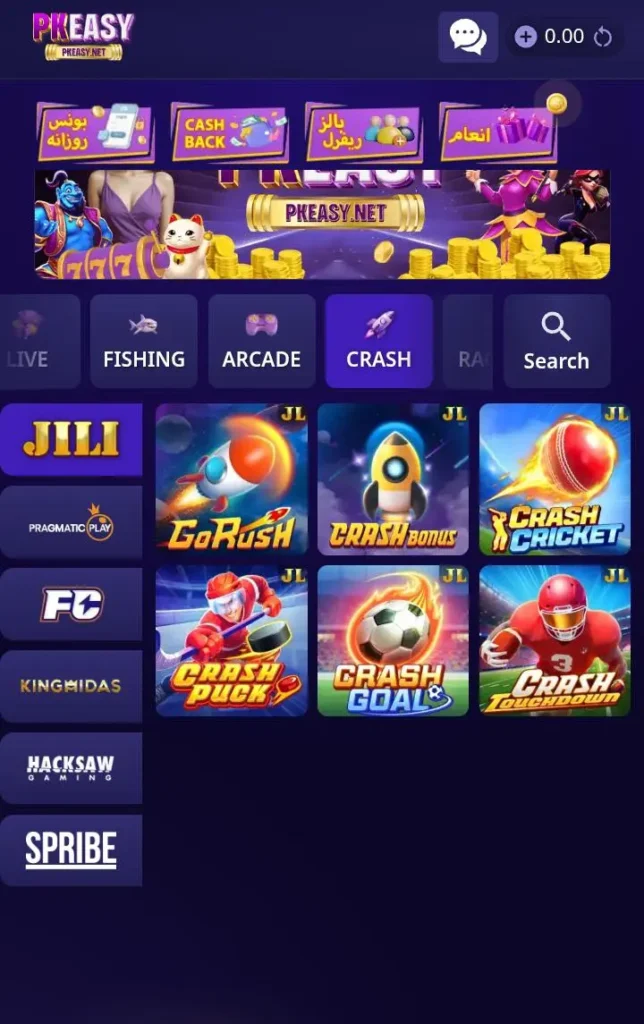
Task: Select the Crash category tab
Action: (x=378, y=341)
